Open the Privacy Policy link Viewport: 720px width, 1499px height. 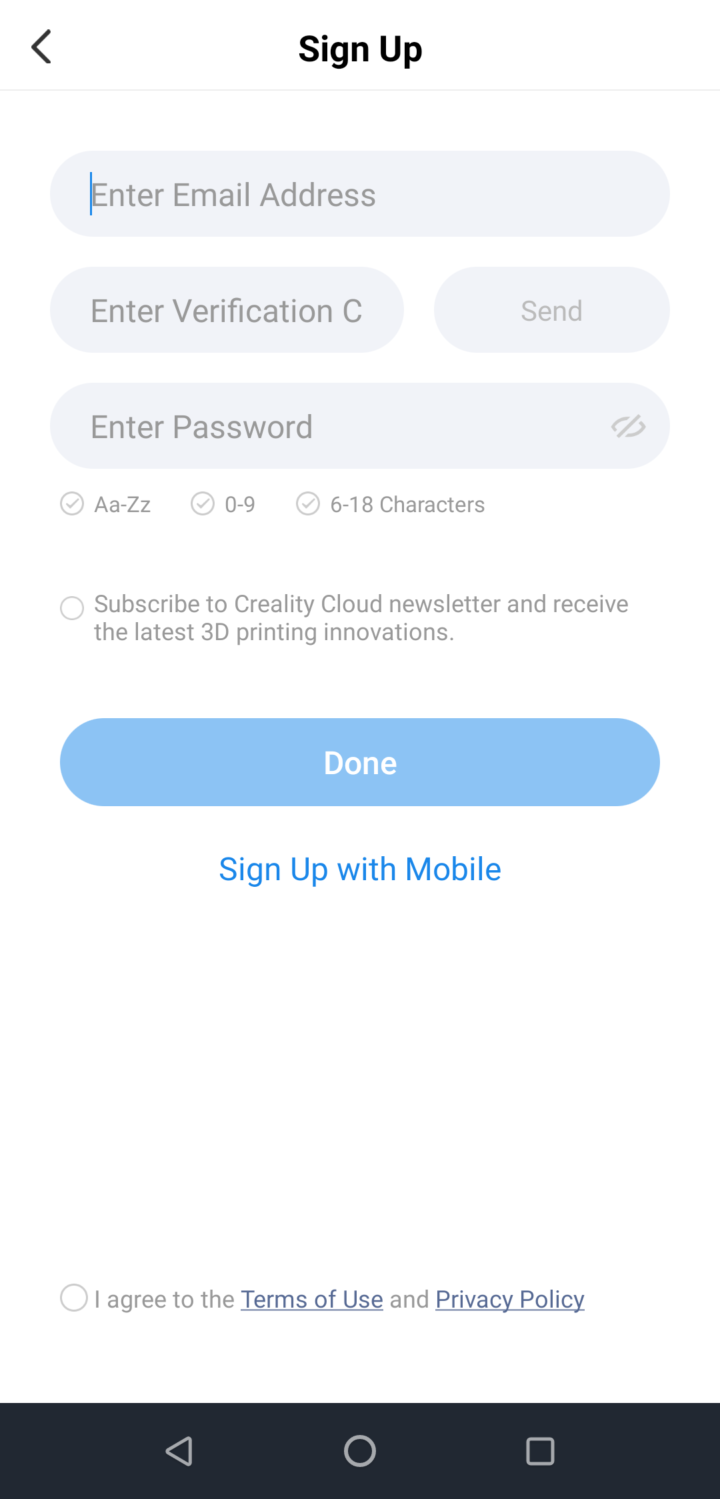510,1299
